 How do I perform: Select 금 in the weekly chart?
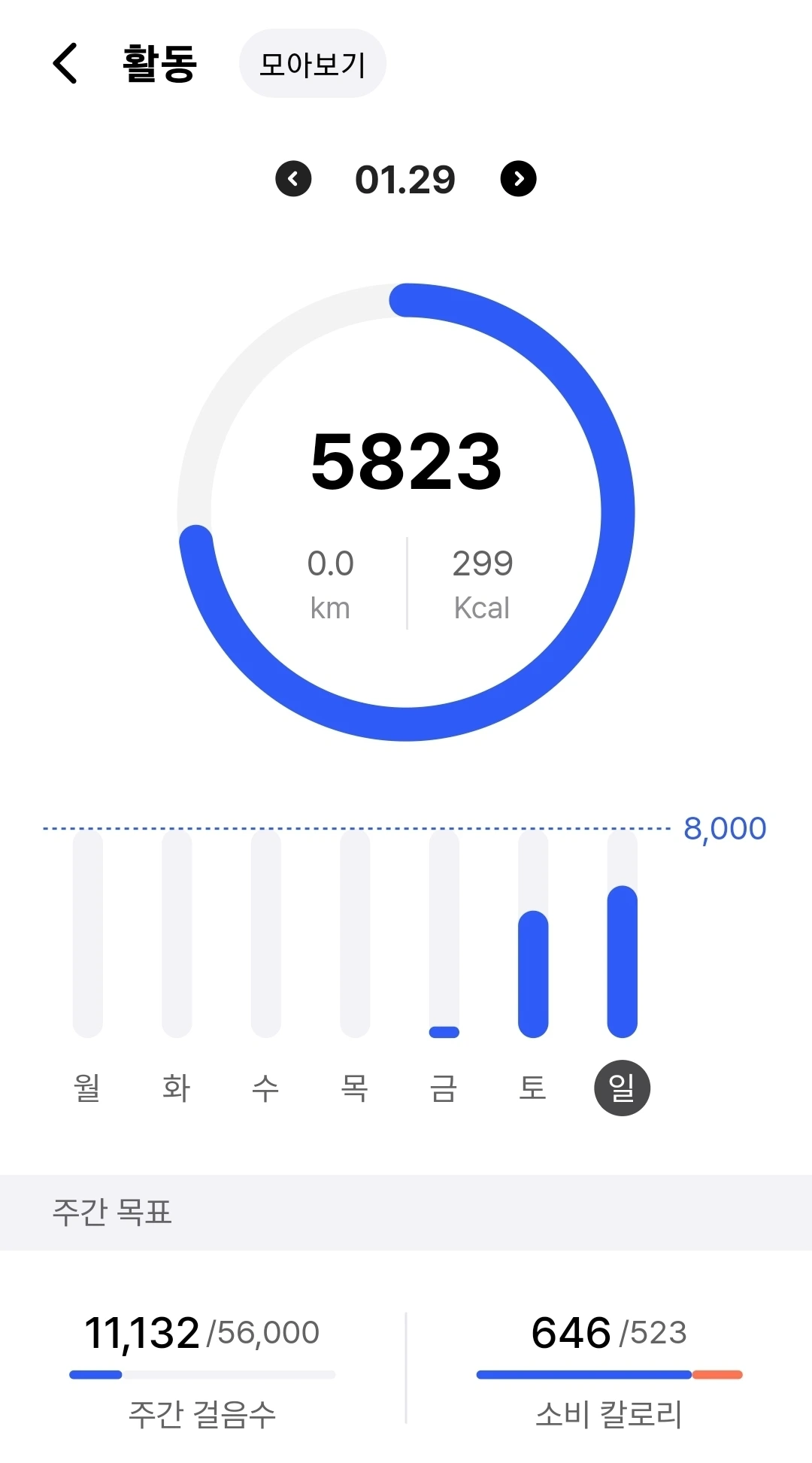[444, 1088]
